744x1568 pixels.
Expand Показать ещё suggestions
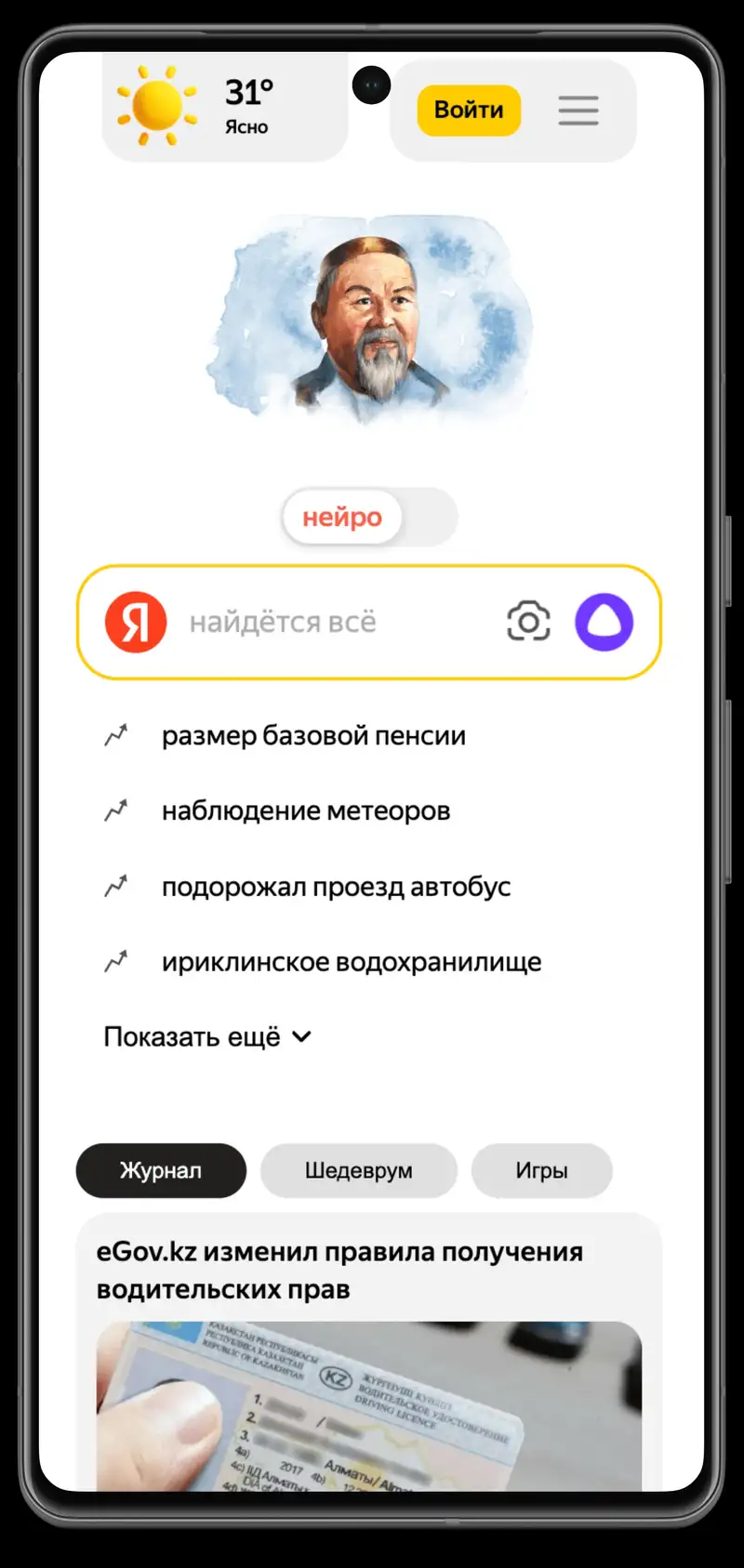point(207,1037)
